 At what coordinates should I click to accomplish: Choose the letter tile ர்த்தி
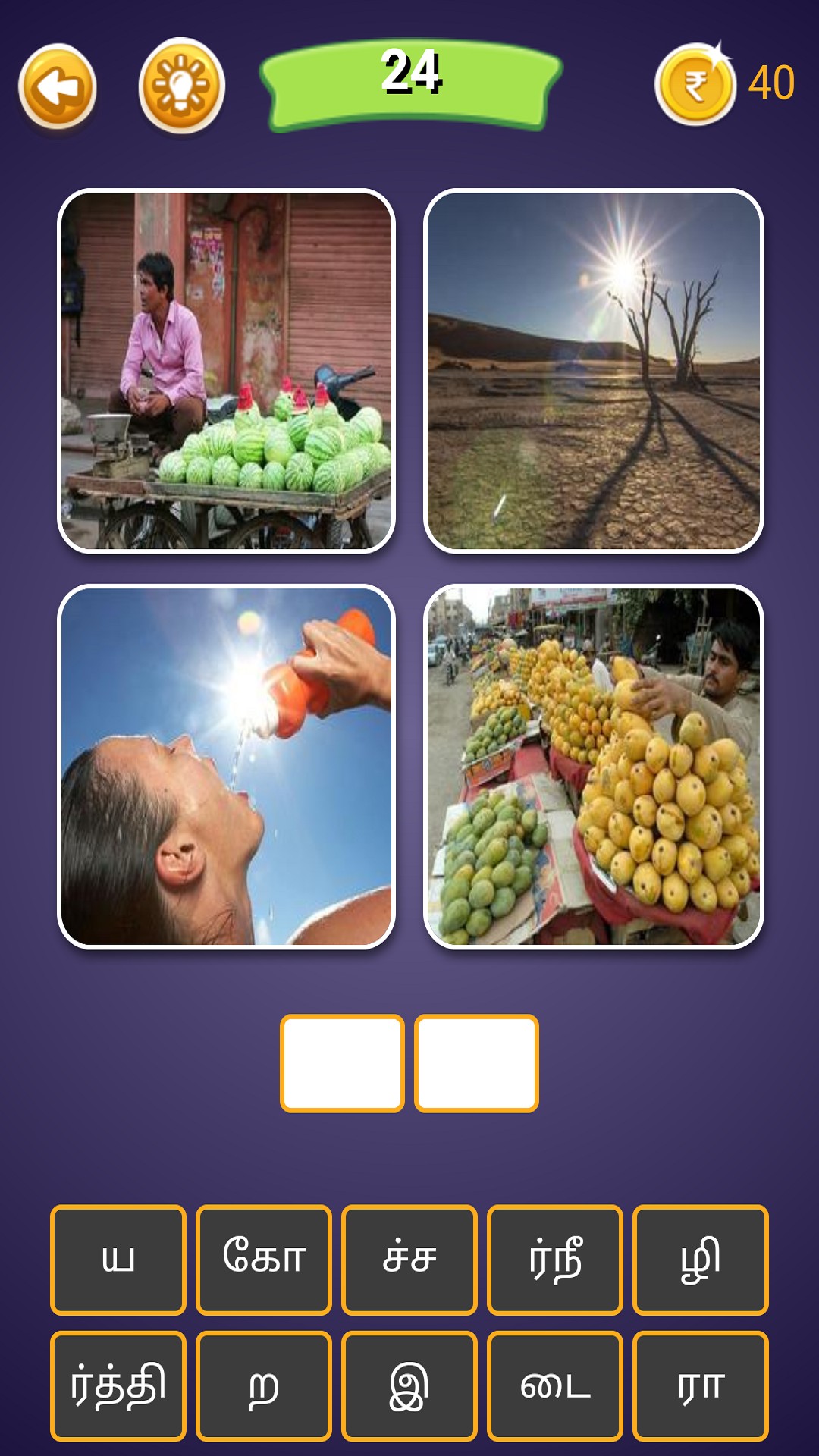(x=118, y=1386)
